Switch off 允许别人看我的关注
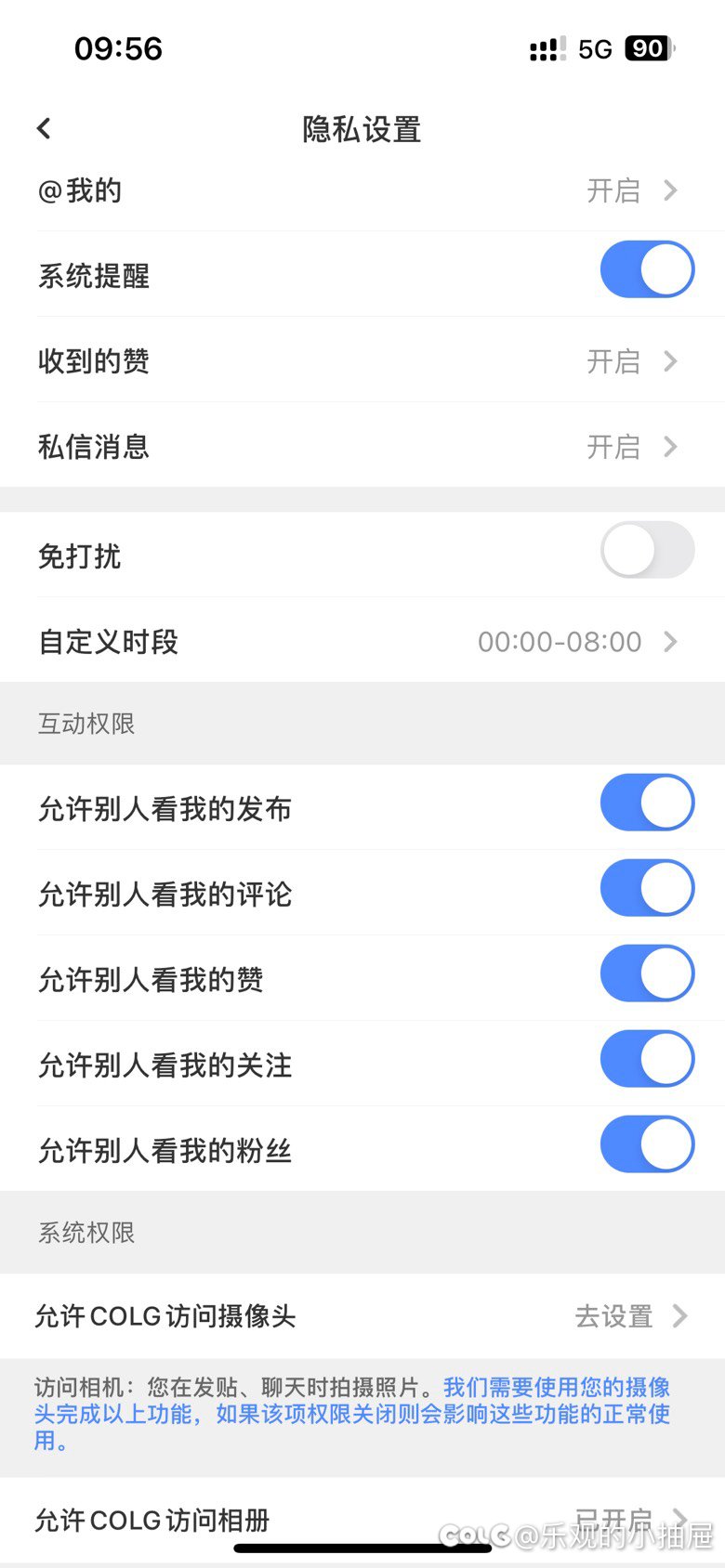 point(647,1060)
